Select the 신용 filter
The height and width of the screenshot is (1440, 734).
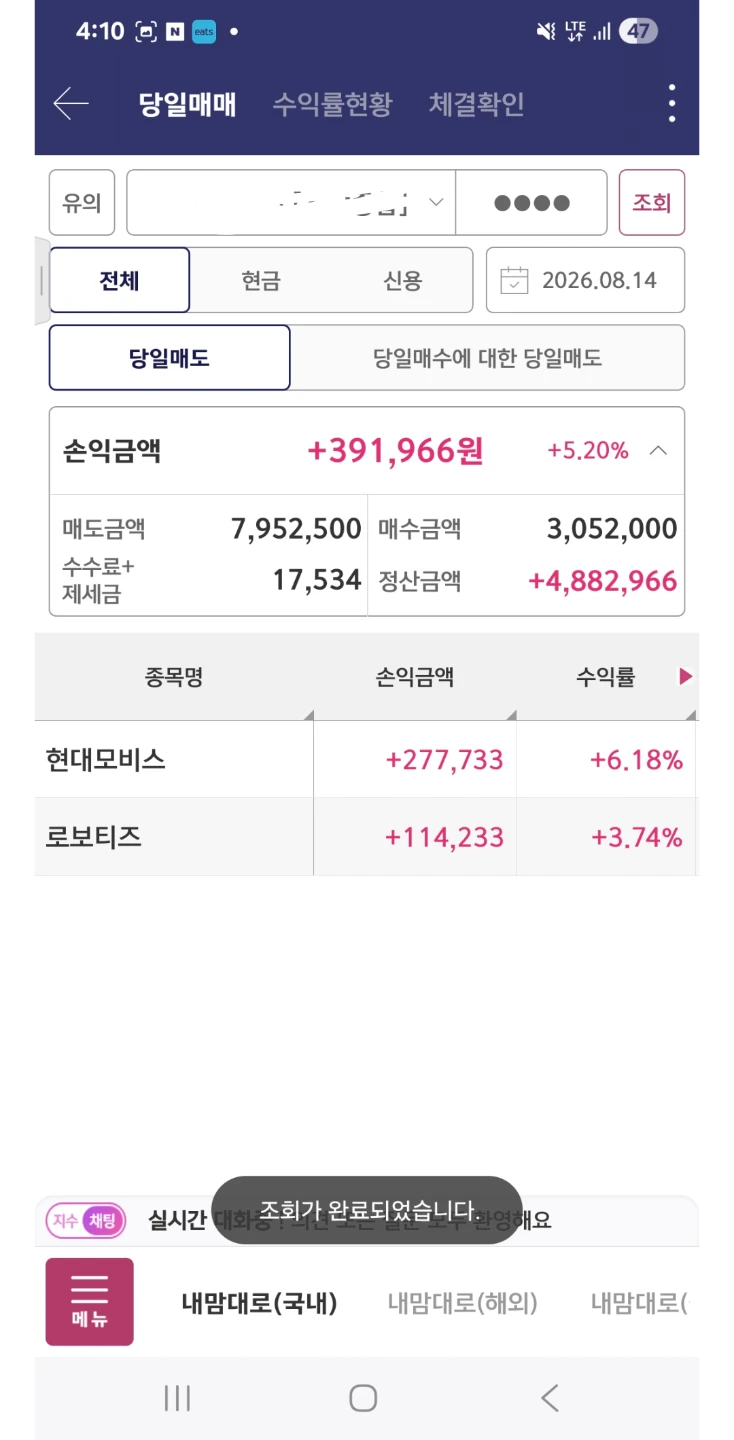coord(402,280)
